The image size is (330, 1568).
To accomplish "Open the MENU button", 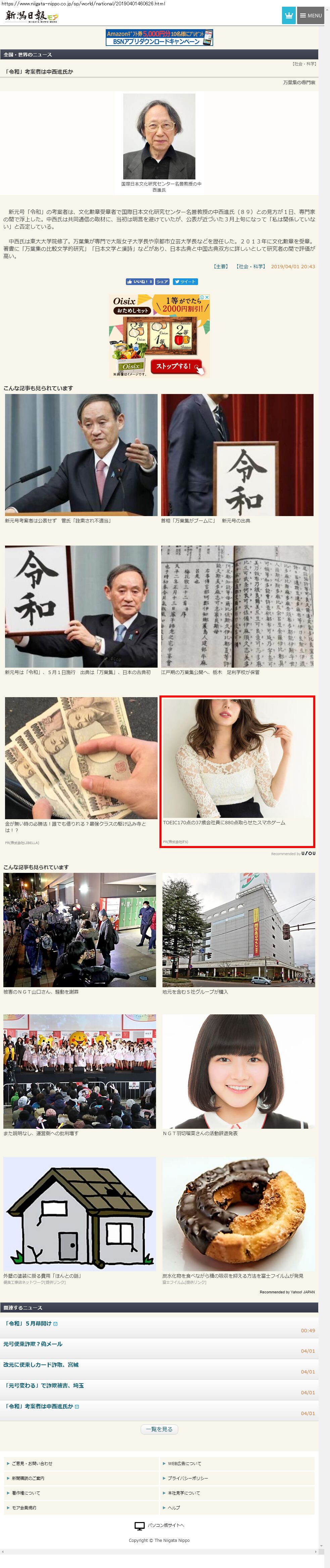I will coord(311,15).
